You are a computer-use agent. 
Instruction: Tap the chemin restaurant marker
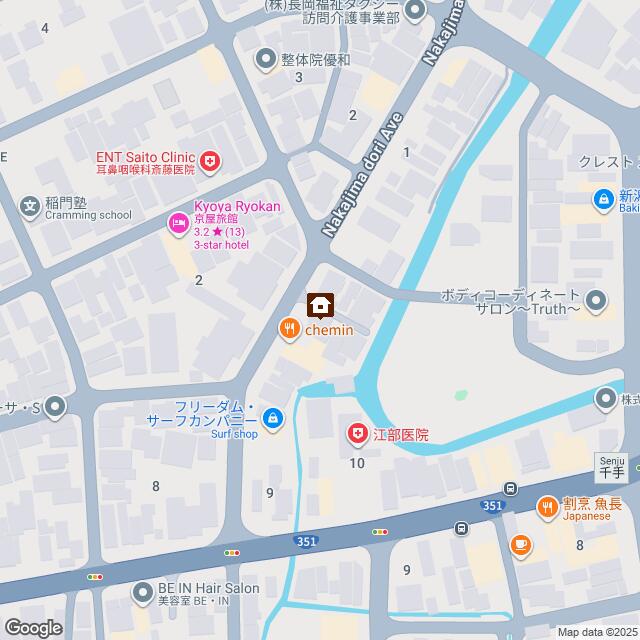pos(288,328)
